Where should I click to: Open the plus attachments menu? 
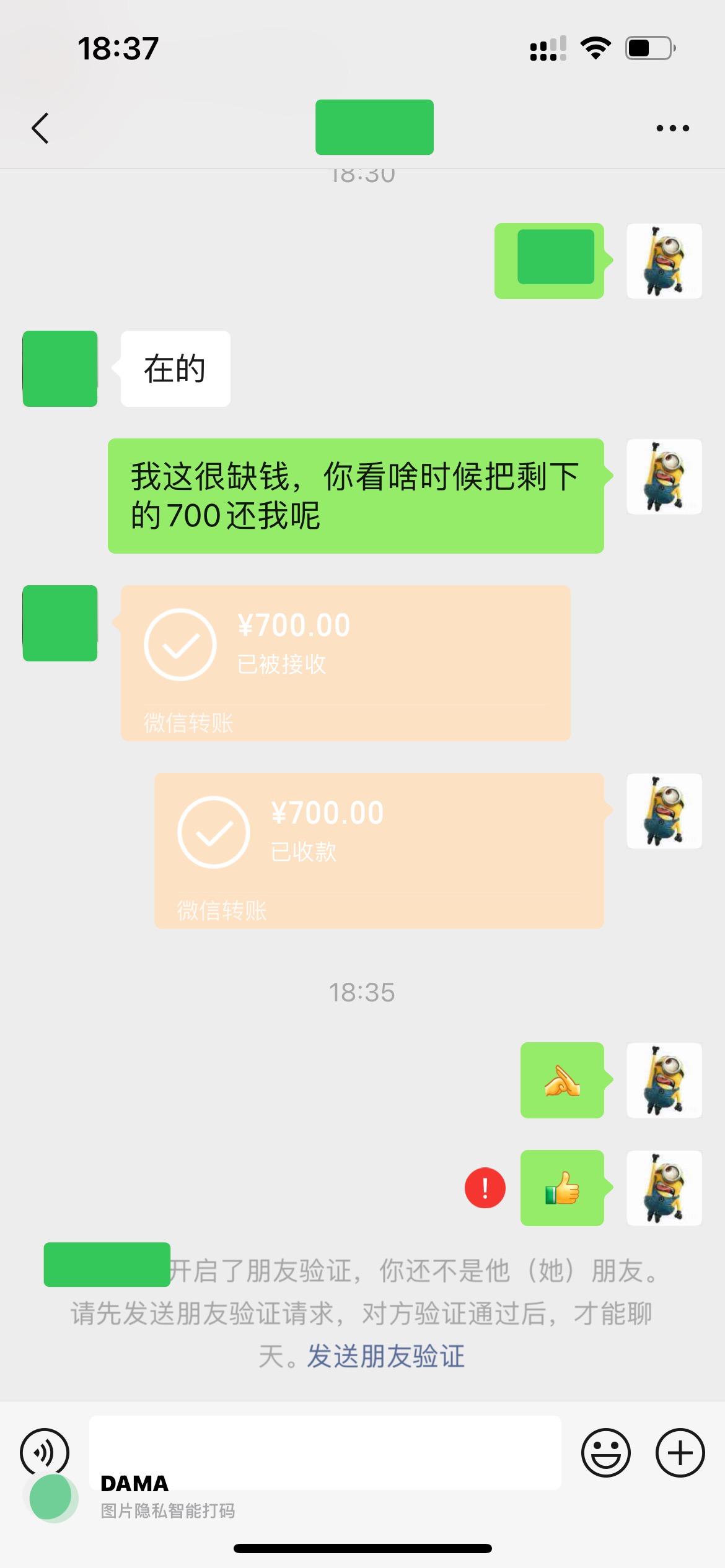[680, 1452]
